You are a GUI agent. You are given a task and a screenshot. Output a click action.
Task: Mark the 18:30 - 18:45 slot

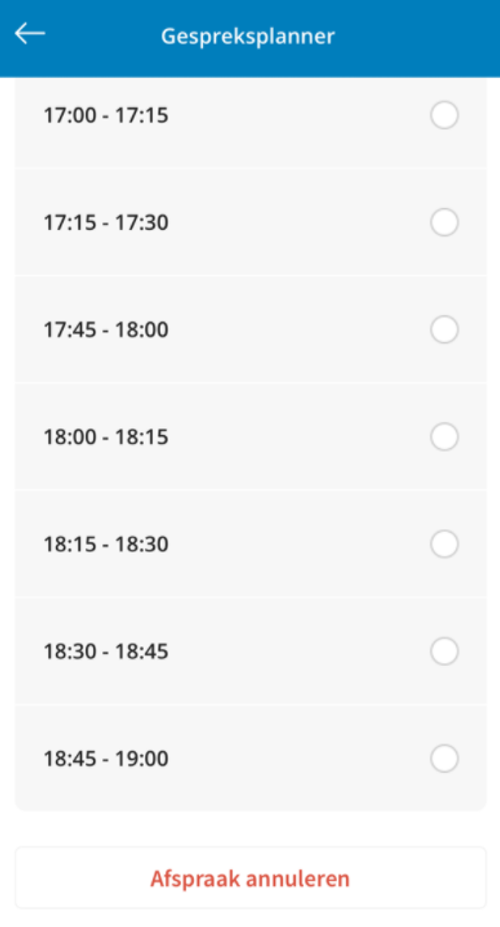[x=251, y=651]
